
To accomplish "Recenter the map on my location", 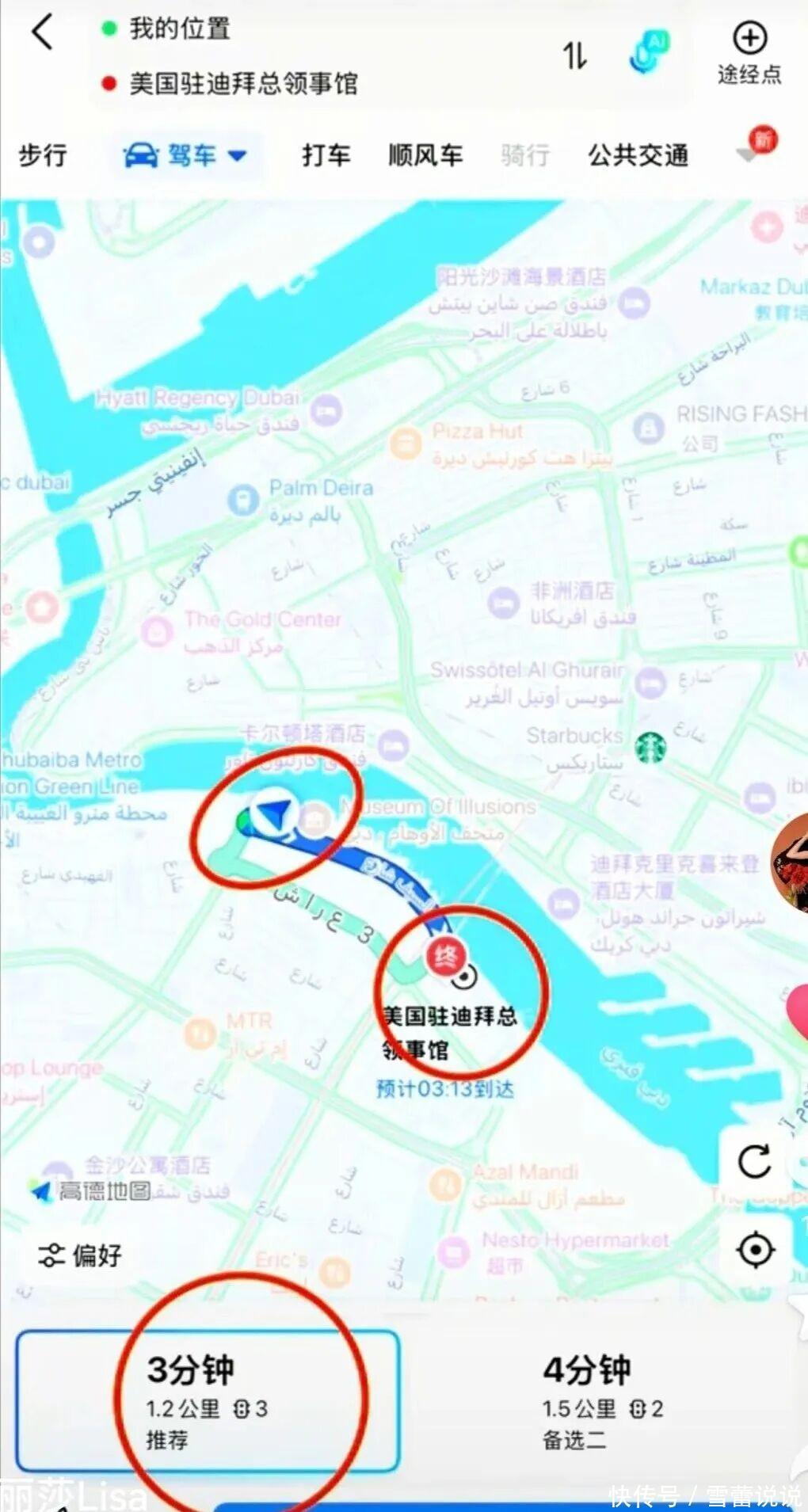I will click(x=755, y=1250).
